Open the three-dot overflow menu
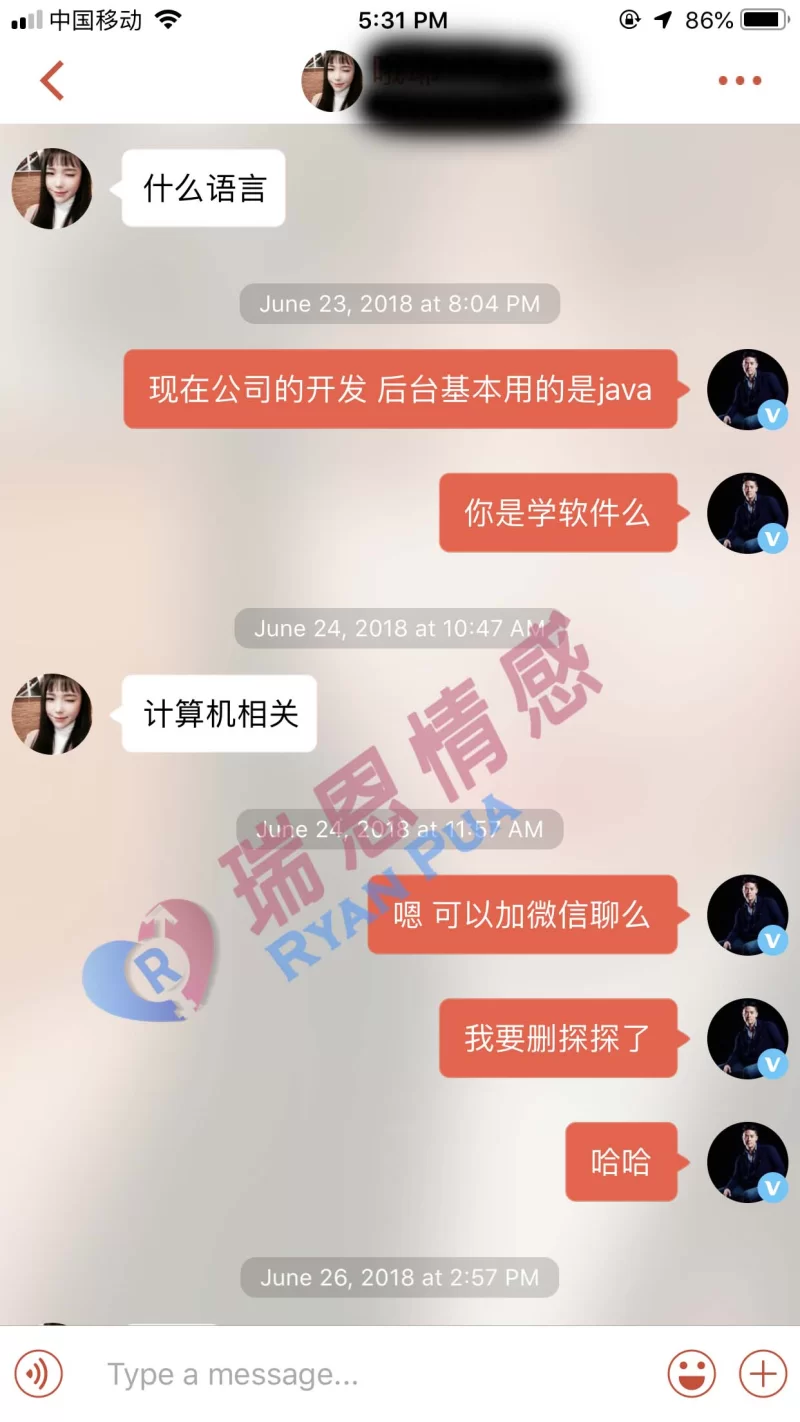The image size is (800, 1422). point(739,81)
